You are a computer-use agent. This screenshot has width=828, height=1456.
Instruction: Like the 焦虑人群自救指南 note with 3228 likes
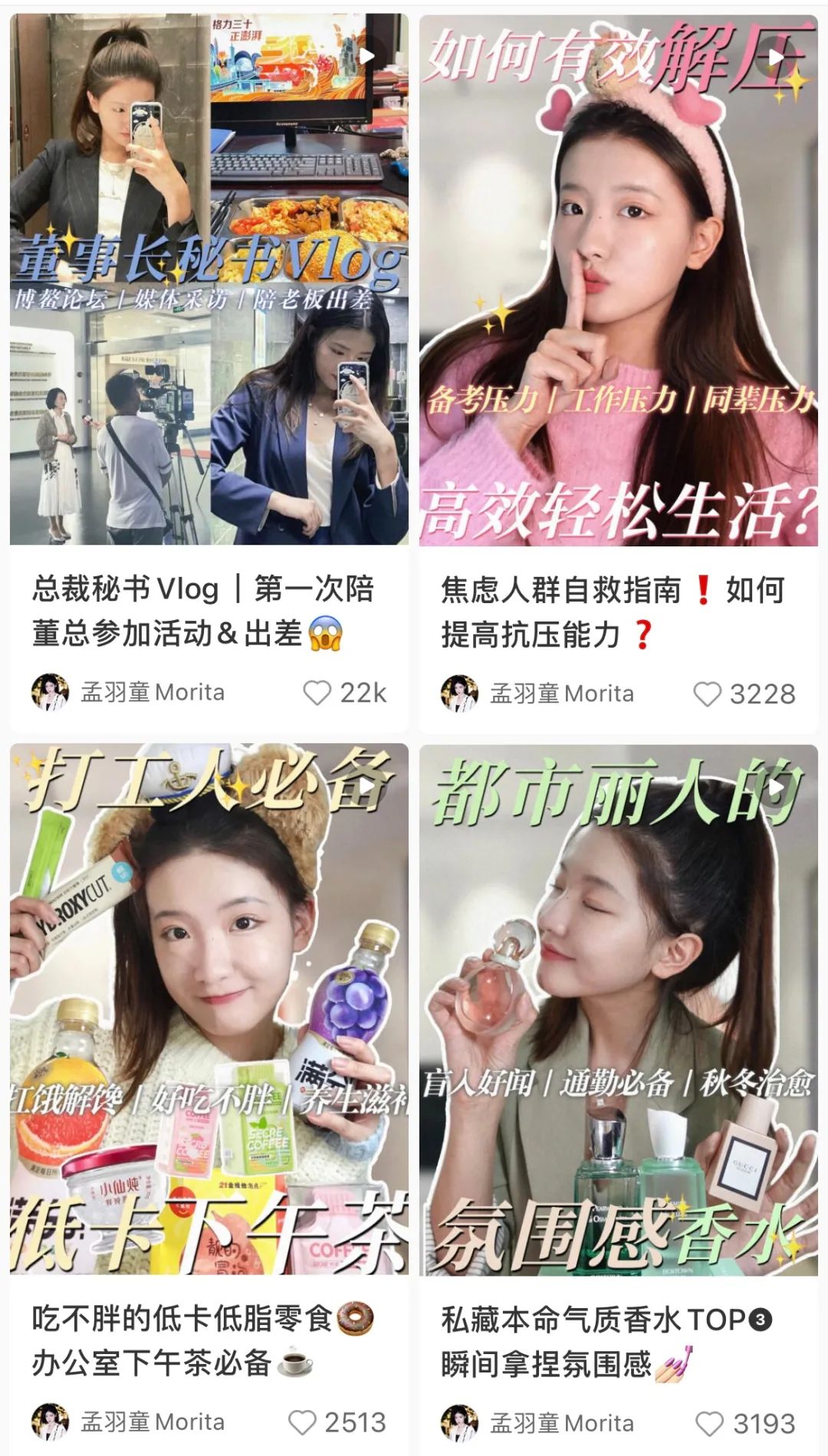[707, 694]
